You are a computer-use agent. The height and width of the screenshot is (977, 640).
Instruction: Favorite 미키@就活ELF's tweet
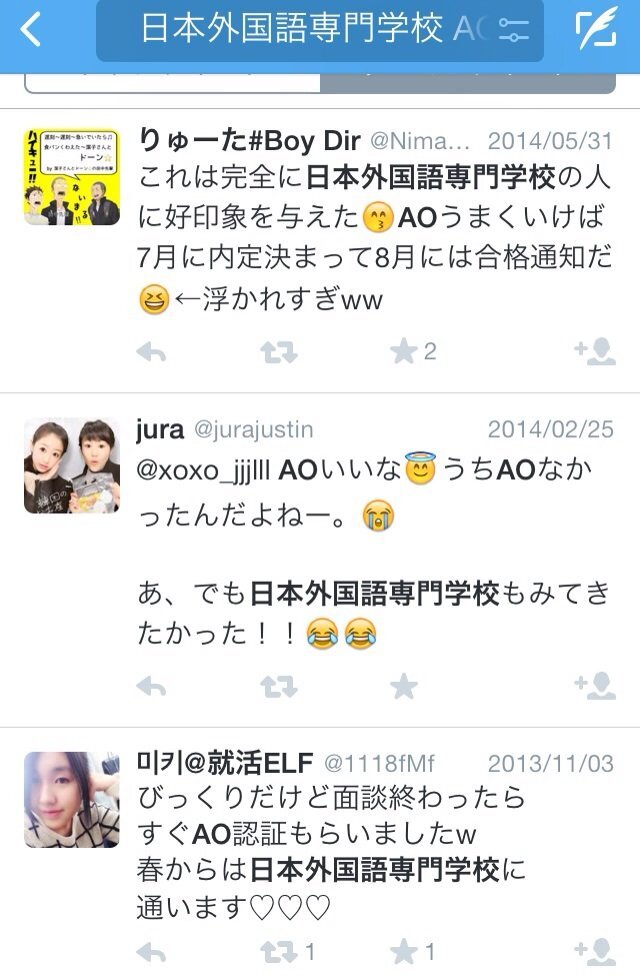coord(403,951)
